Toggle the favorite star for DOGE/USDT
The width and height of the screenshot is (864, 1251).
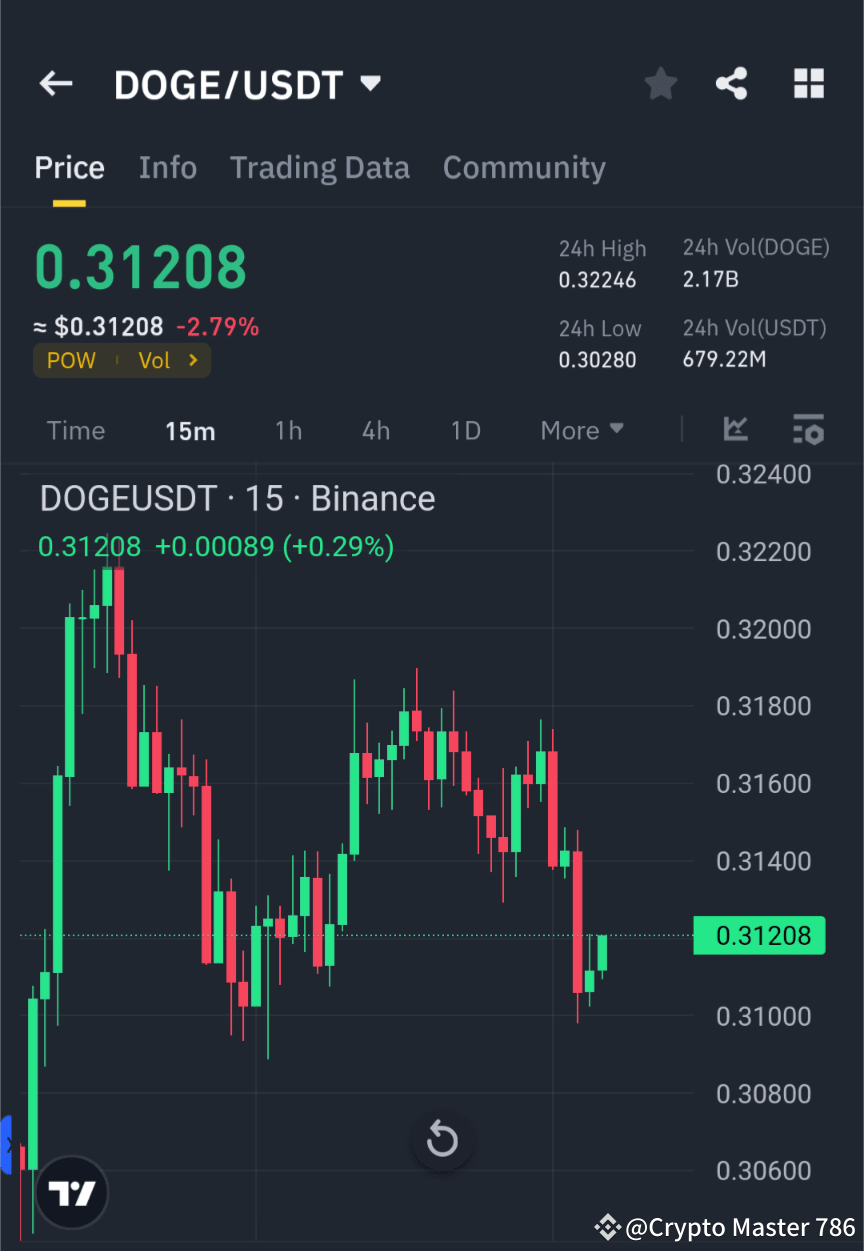(660, 84)
